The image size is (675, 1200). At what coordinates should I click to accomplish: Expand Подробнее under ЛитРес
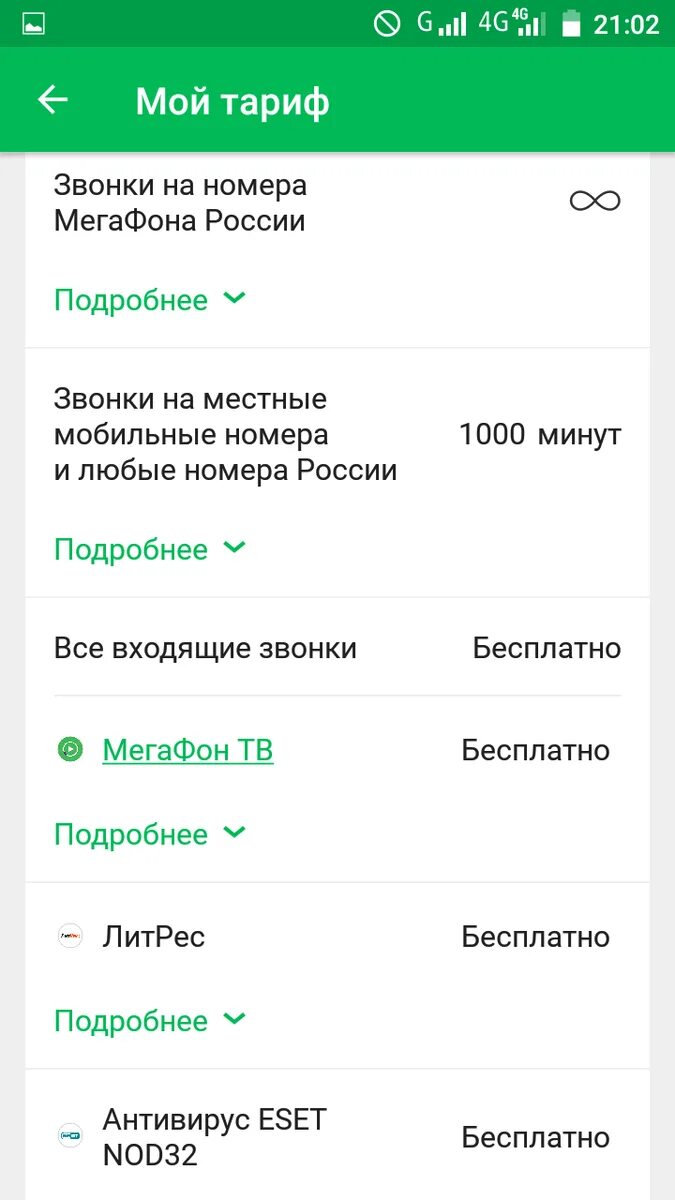click(149, 1021)
